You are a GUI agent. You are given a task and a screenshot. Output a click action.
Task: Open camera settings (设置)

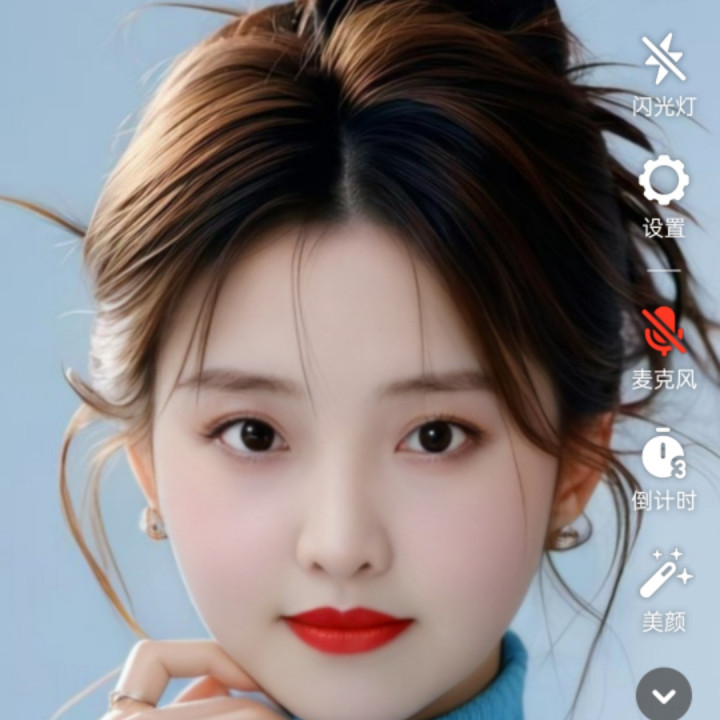point(664,183)
